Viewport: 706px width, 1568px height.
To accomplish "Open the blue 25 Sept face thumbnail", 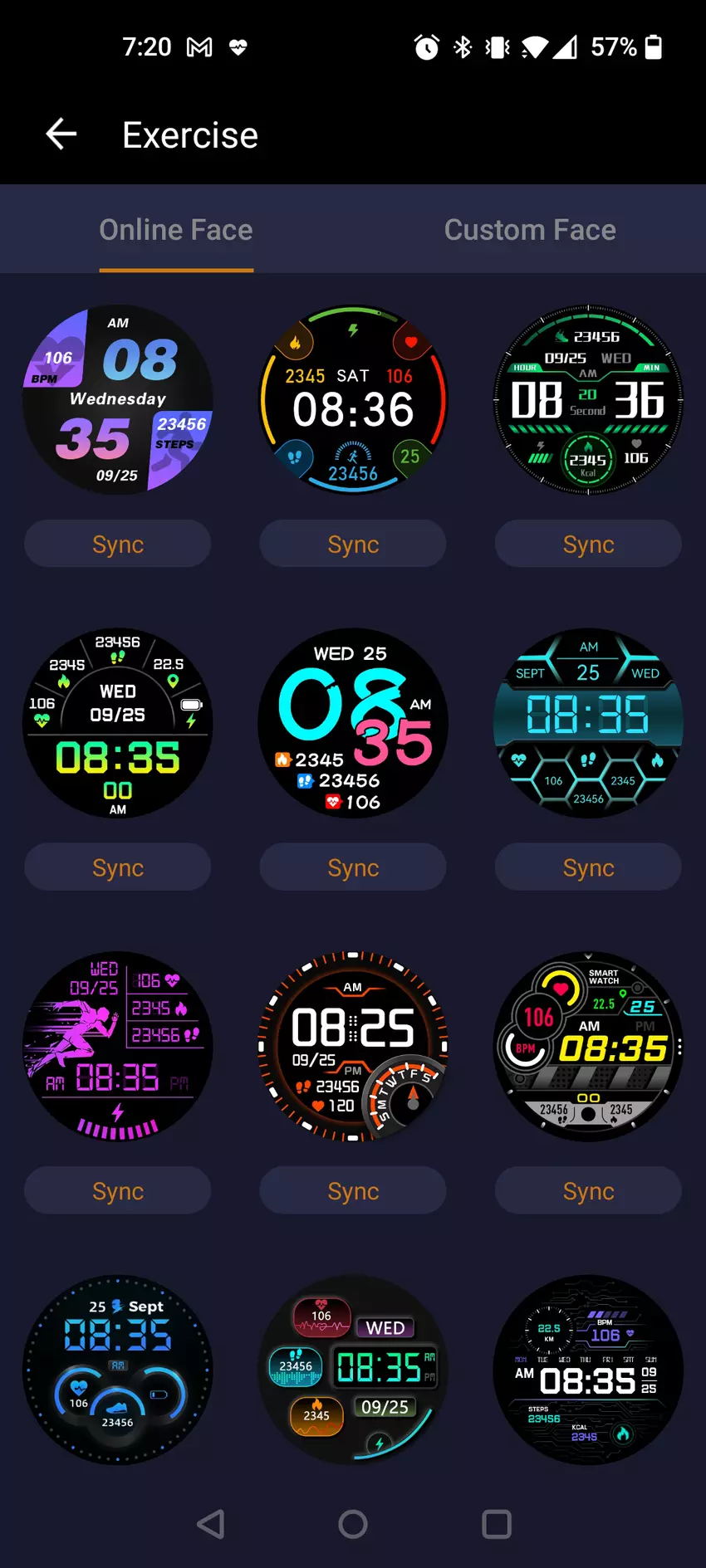I will click(117, 1370).
